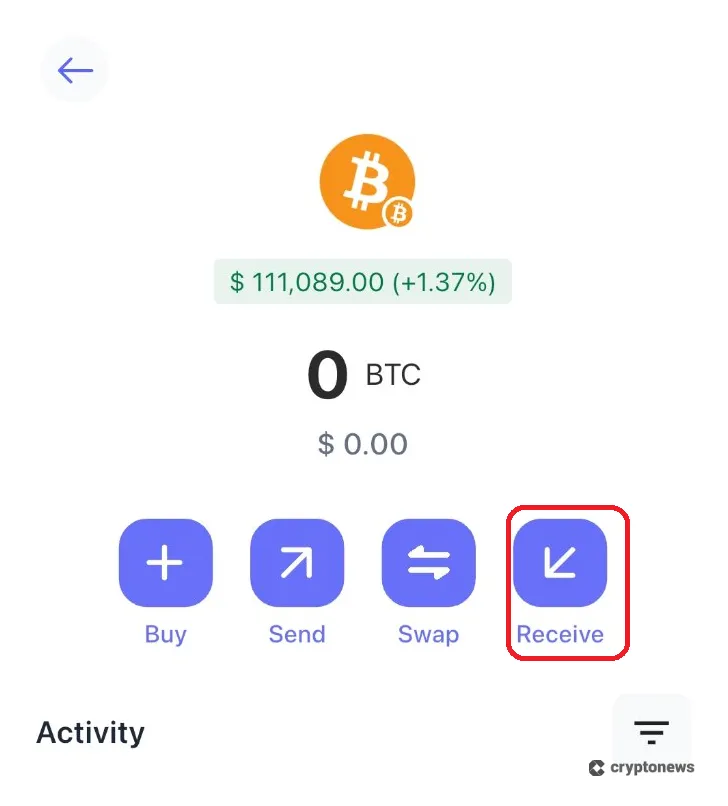Tap the $0.00 fiat value text

[363, 444]
